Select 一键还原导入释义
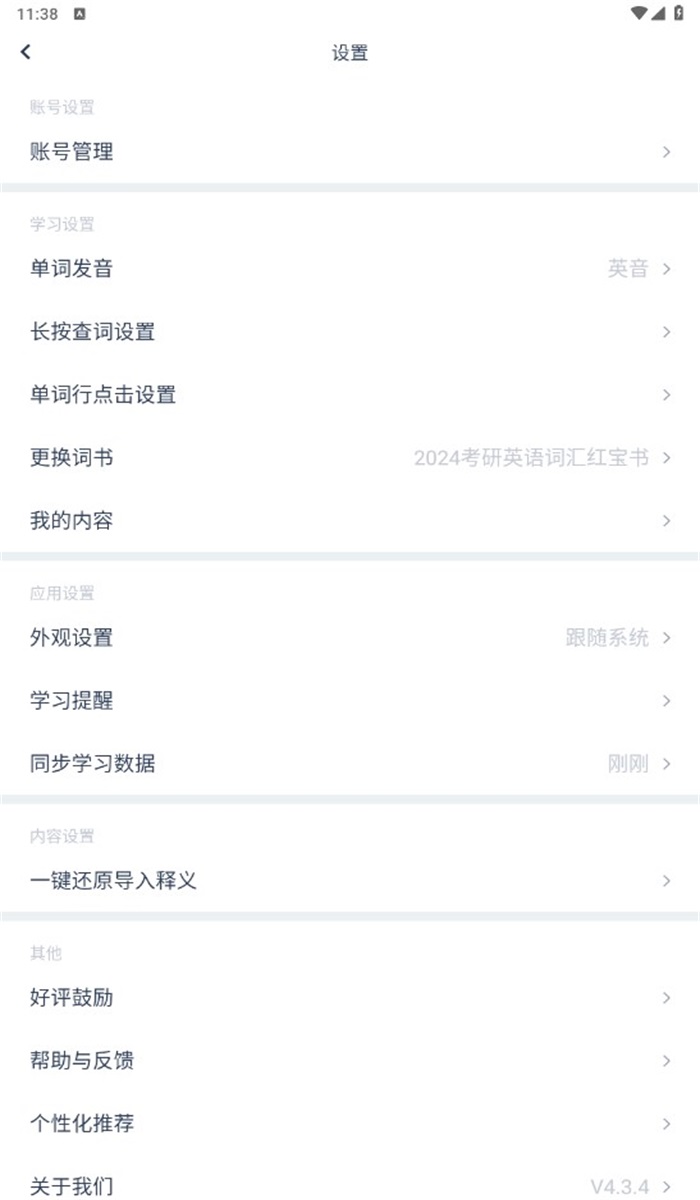 click(x=350, y=881)
